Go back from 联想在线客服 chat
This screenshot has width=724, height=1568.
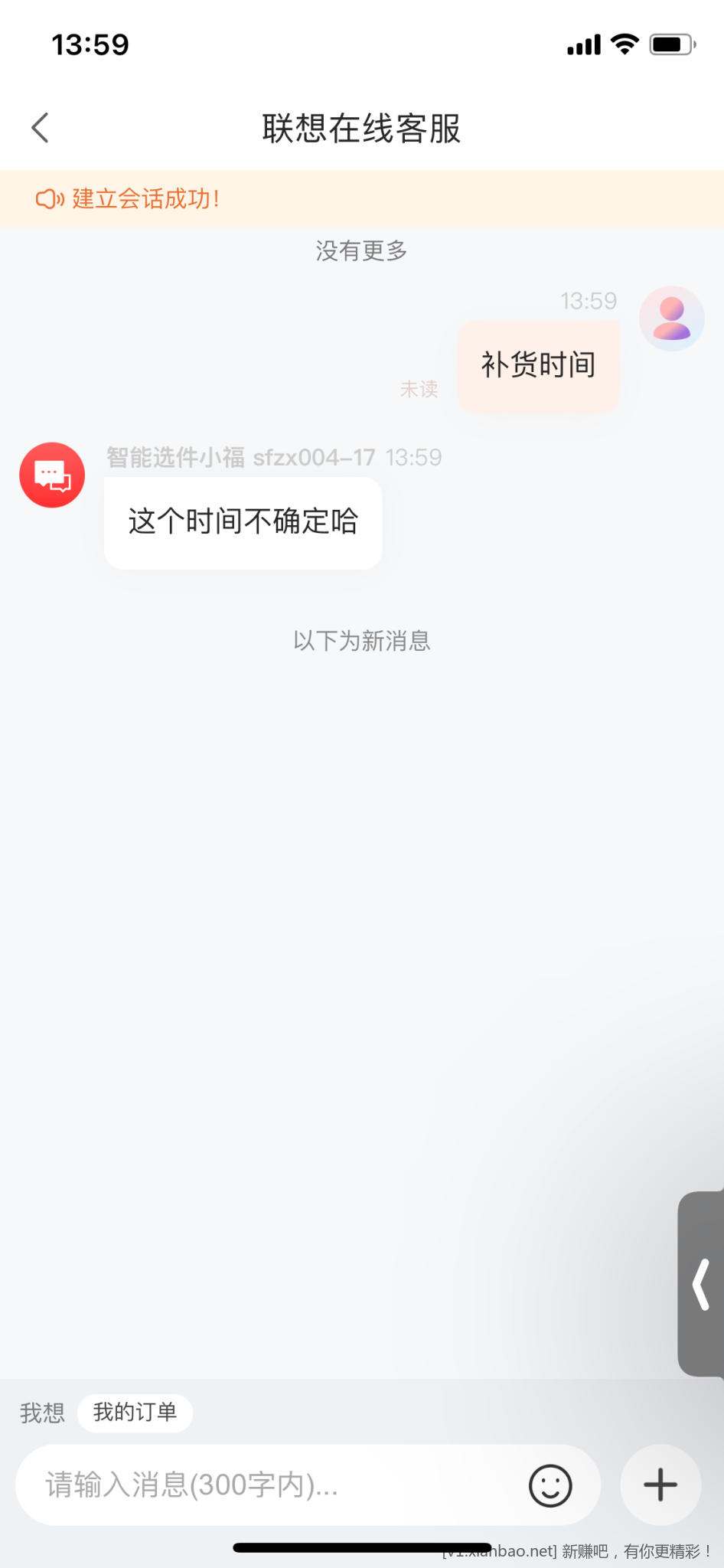41,128
